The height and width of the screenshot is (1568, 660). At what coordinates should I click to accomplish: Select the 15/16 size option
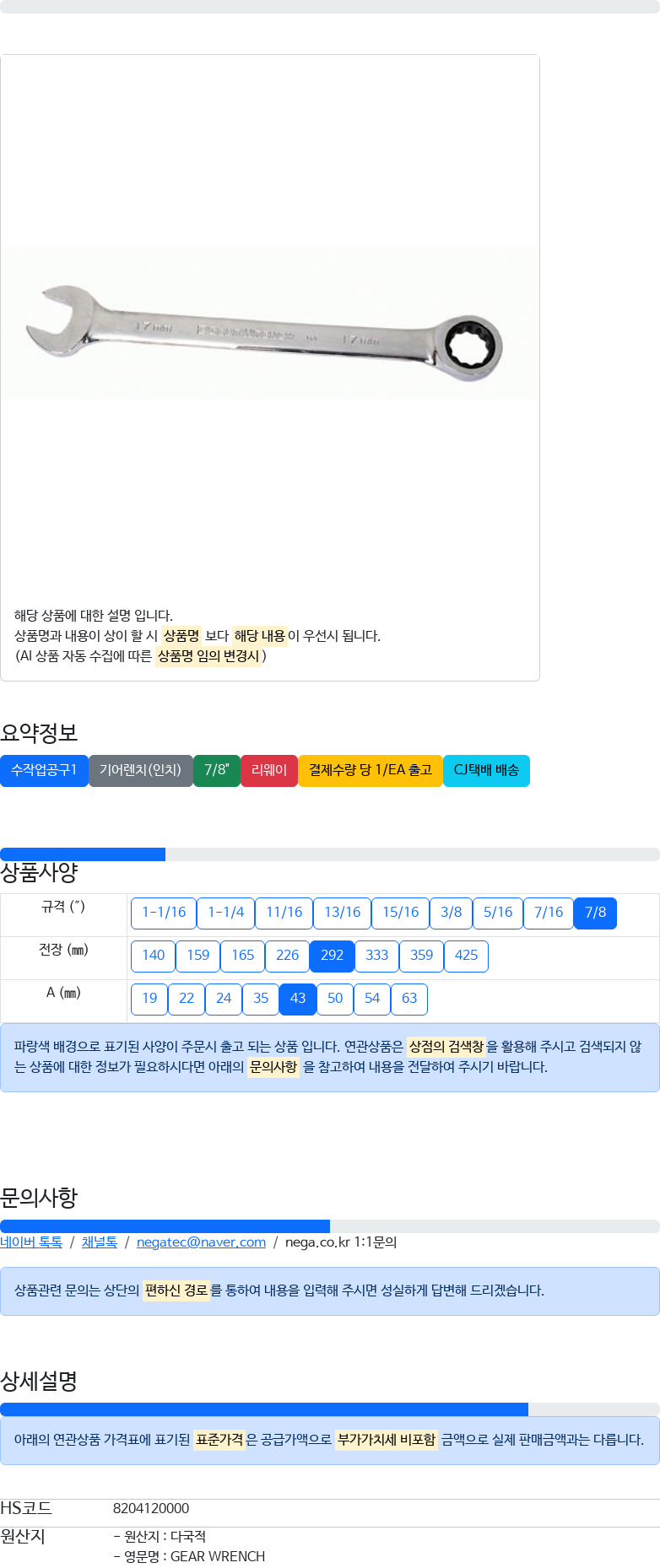pos(400,913)
